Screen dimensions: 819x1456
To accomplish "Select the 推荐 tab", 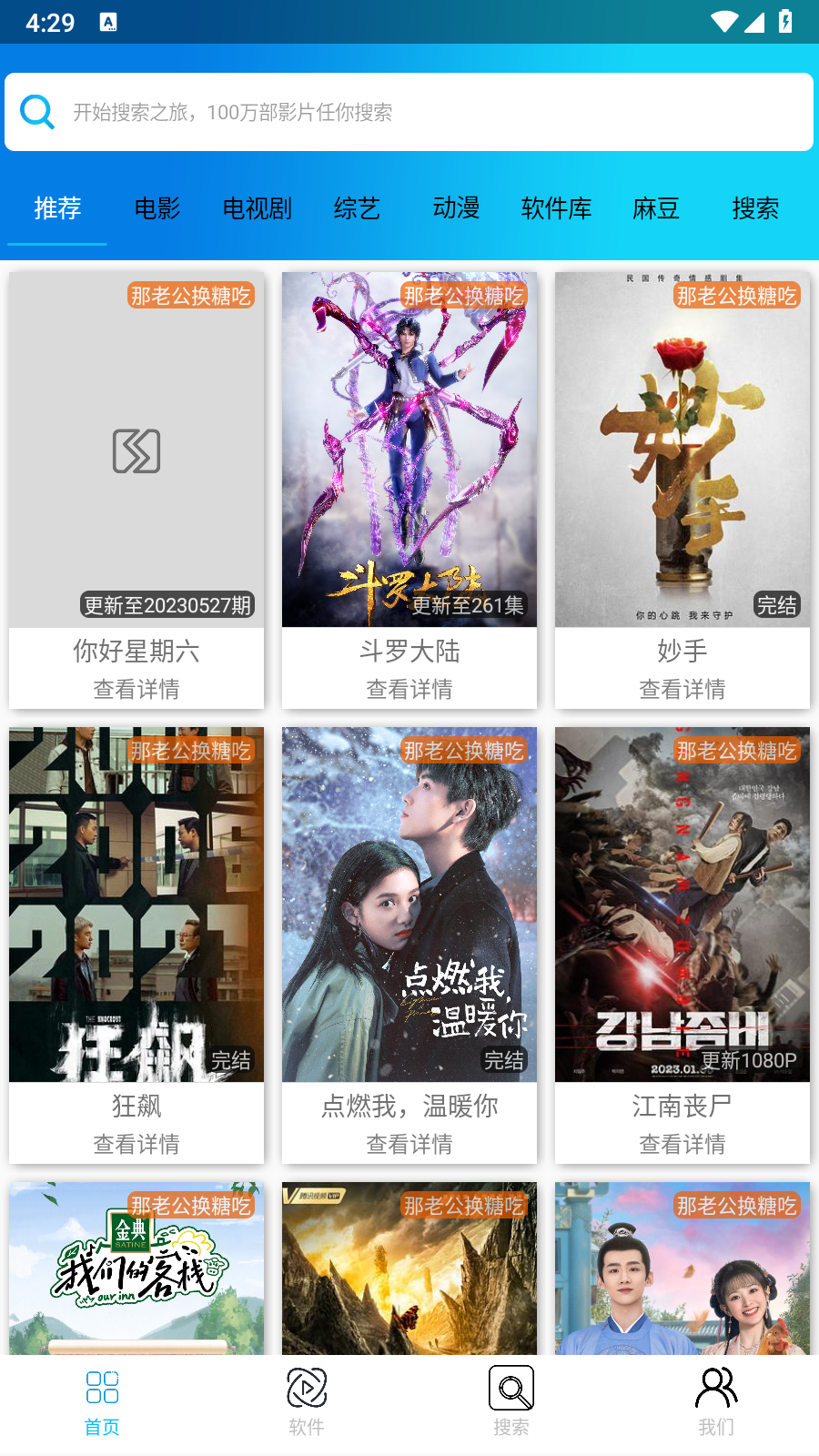I will [x=57, y=208].
